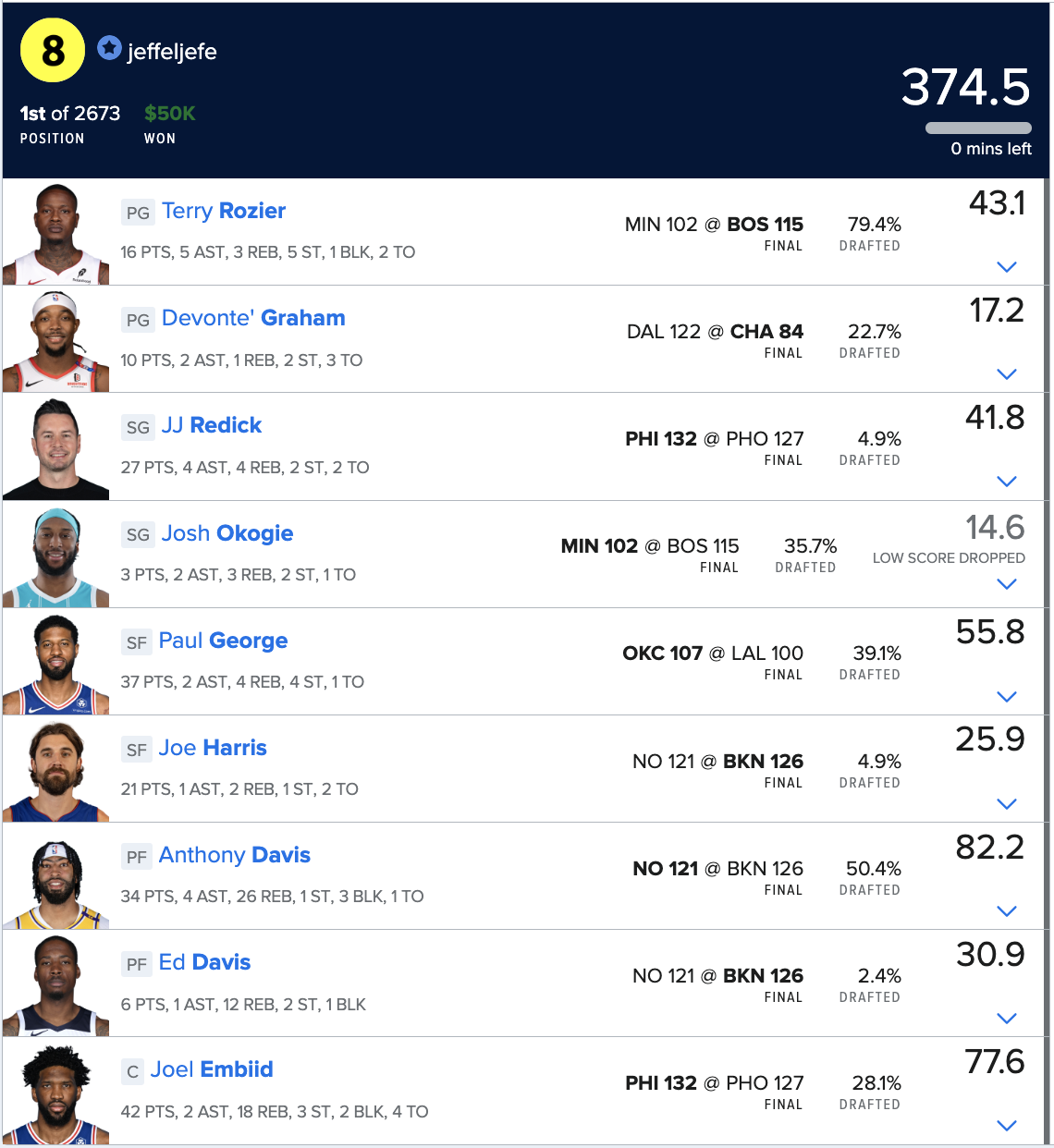The height and width of the screenshot is (1148, 1054).
Task: Open JJ Redick's player link
Action: (211, 425)
